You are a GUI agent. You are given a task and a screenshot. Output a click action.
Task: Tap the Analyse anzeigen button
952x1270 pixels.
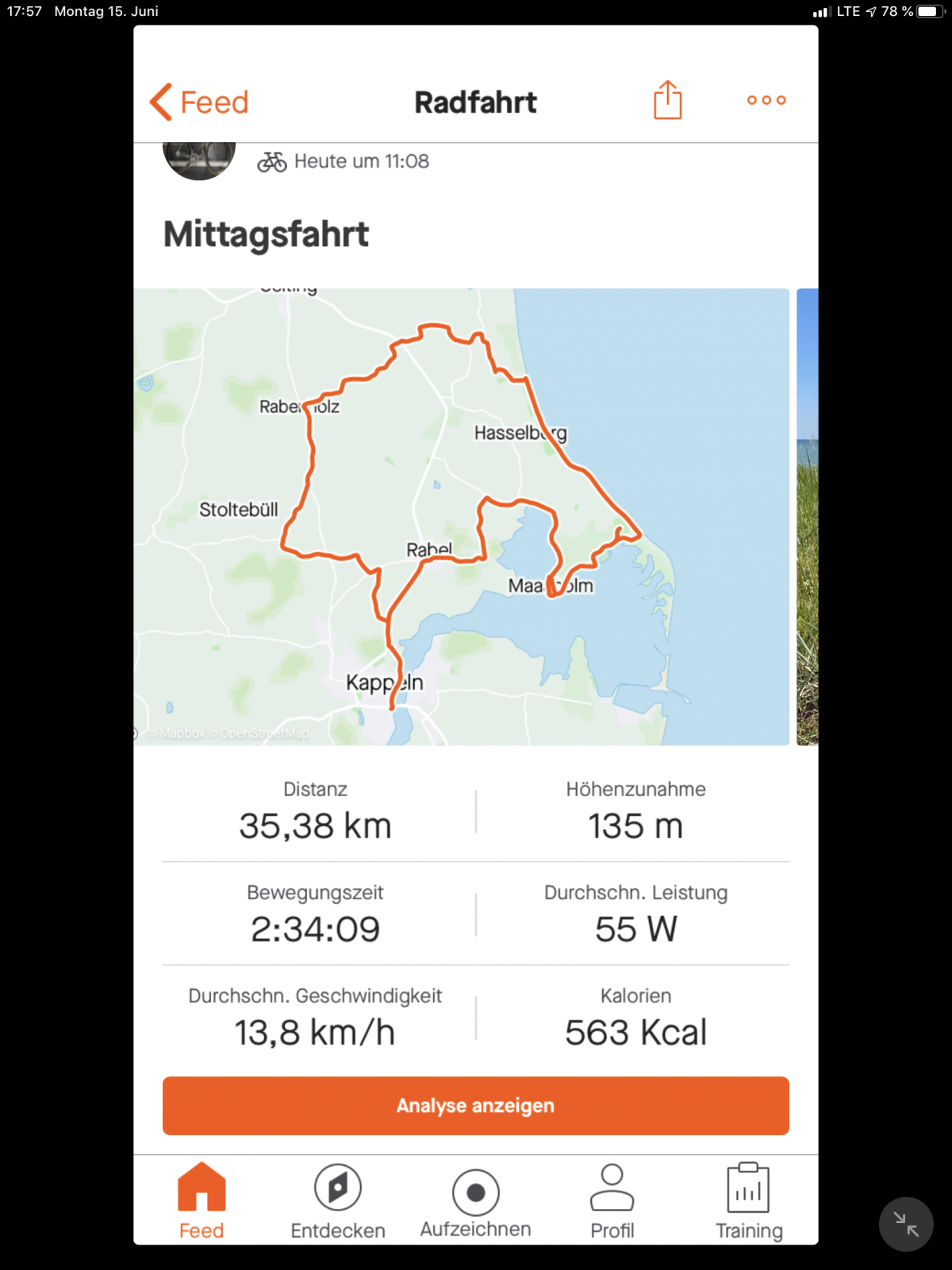click(x=475, y=1106)
